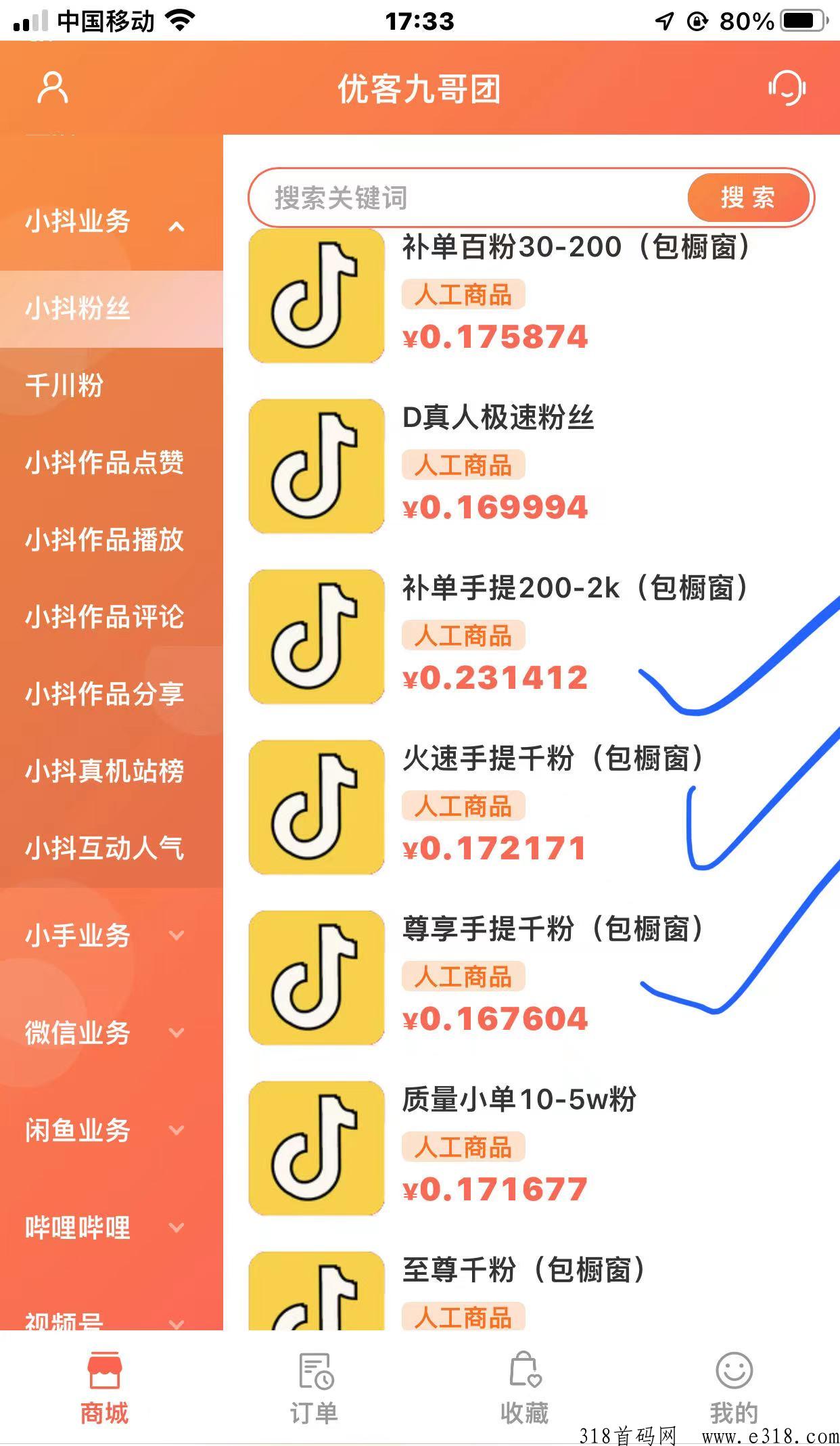Select 小抖真机站榜 in the sidebar
Image resolution: width=840 pixels, height=1446 pixels.
coord(112,771)
